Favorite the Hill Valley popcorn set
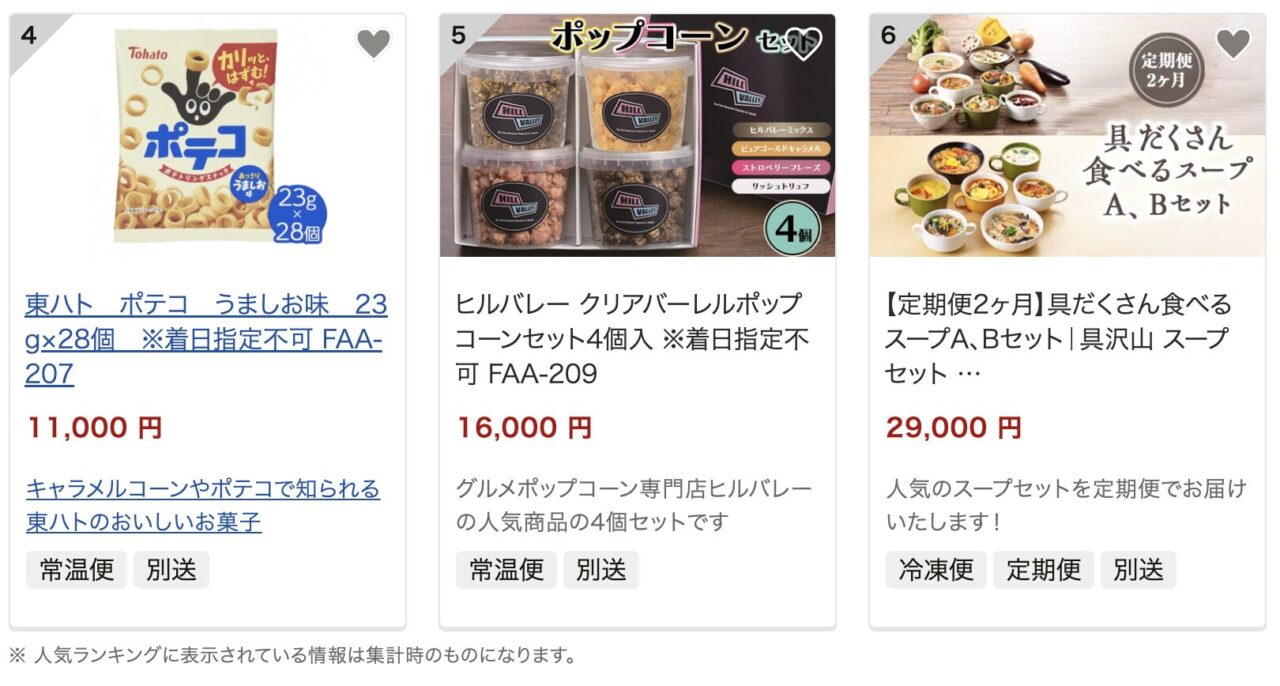The width and height of the screenshot is (1280, 686). 803,44
